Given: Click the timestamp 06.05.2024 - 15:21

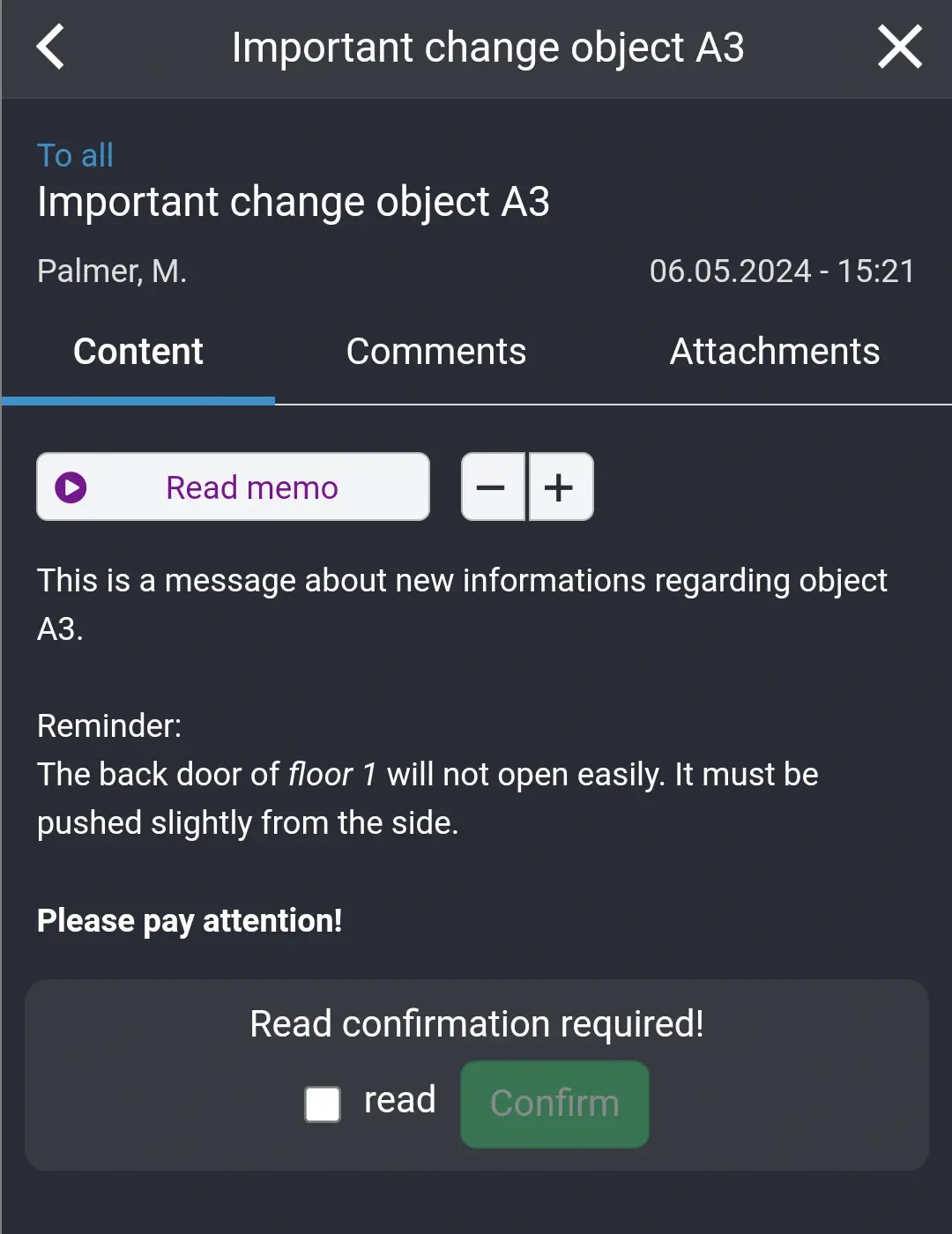Looking at the screenshot, I should [x=782, y=271].
